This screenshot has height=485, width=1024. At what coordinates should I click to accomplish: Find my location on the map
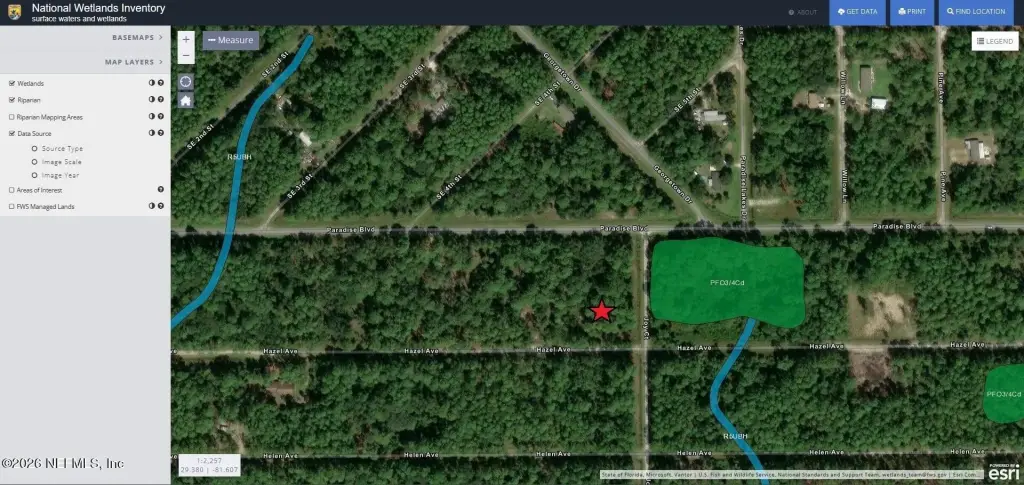[x=186, y=81]
